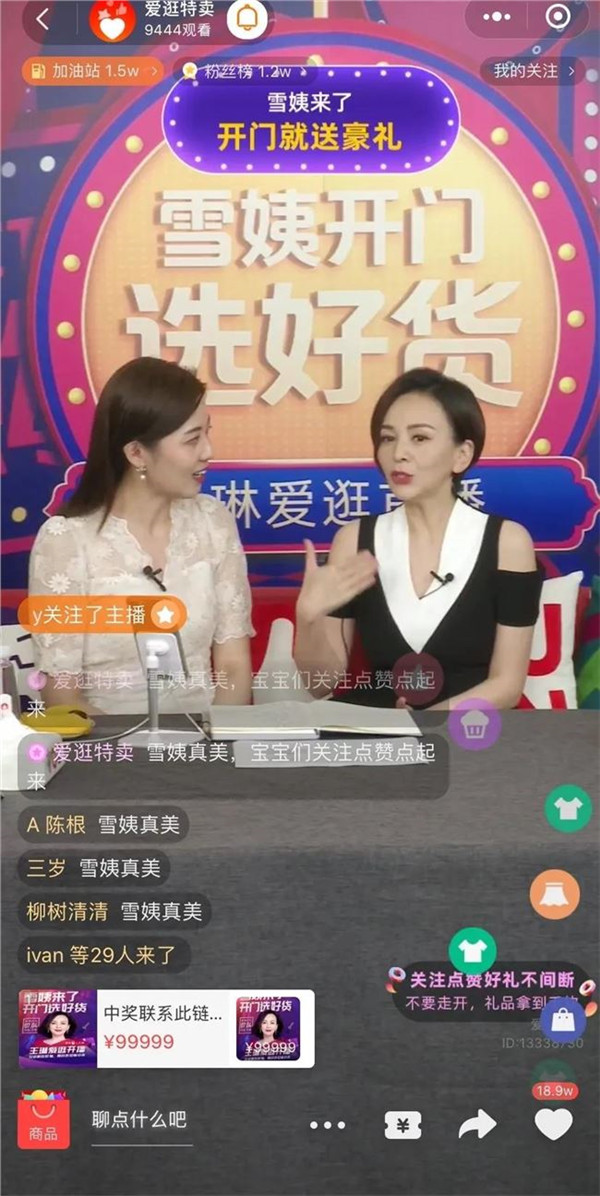
Task: Open the ¥99999 featured product card
Action: (x=166, y=1028)
